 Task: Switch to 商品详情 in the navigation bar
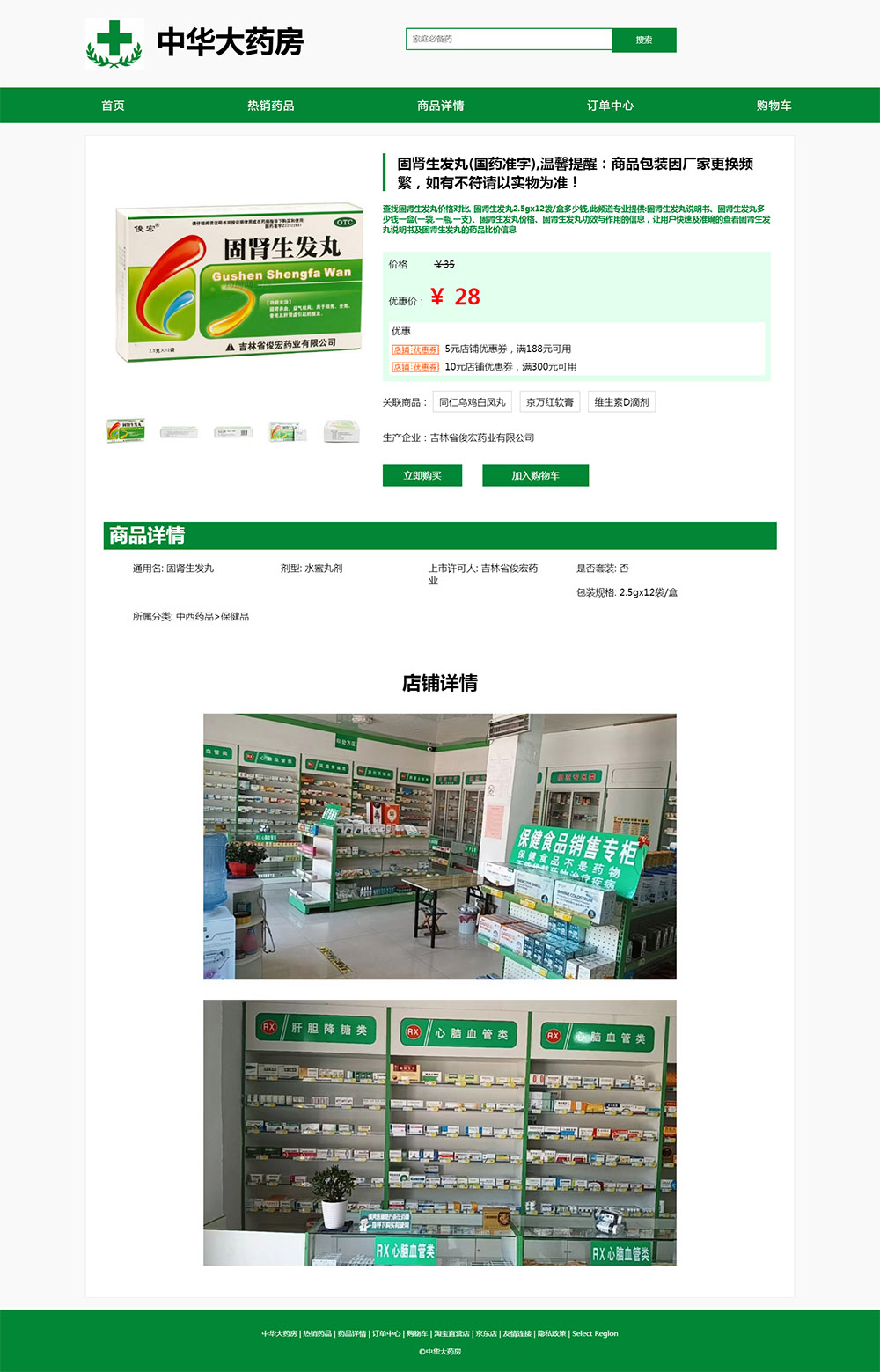click(x=440, y=106)
